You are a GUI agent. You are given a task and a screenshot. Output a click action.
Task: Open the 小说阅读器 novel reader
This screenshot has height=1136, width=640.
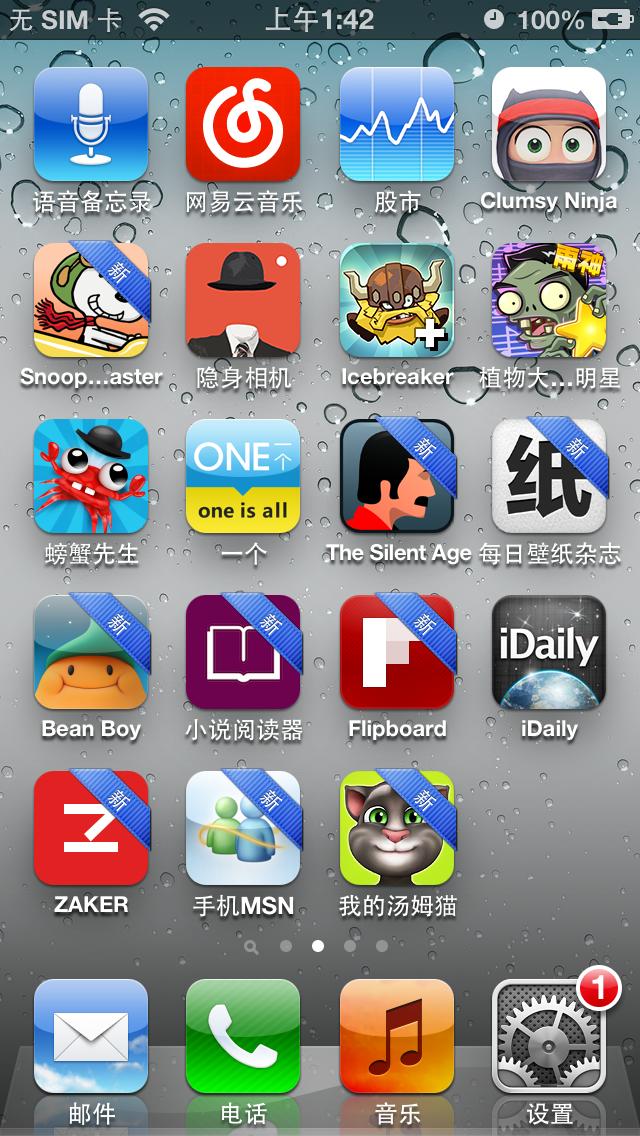pos(243,652)
